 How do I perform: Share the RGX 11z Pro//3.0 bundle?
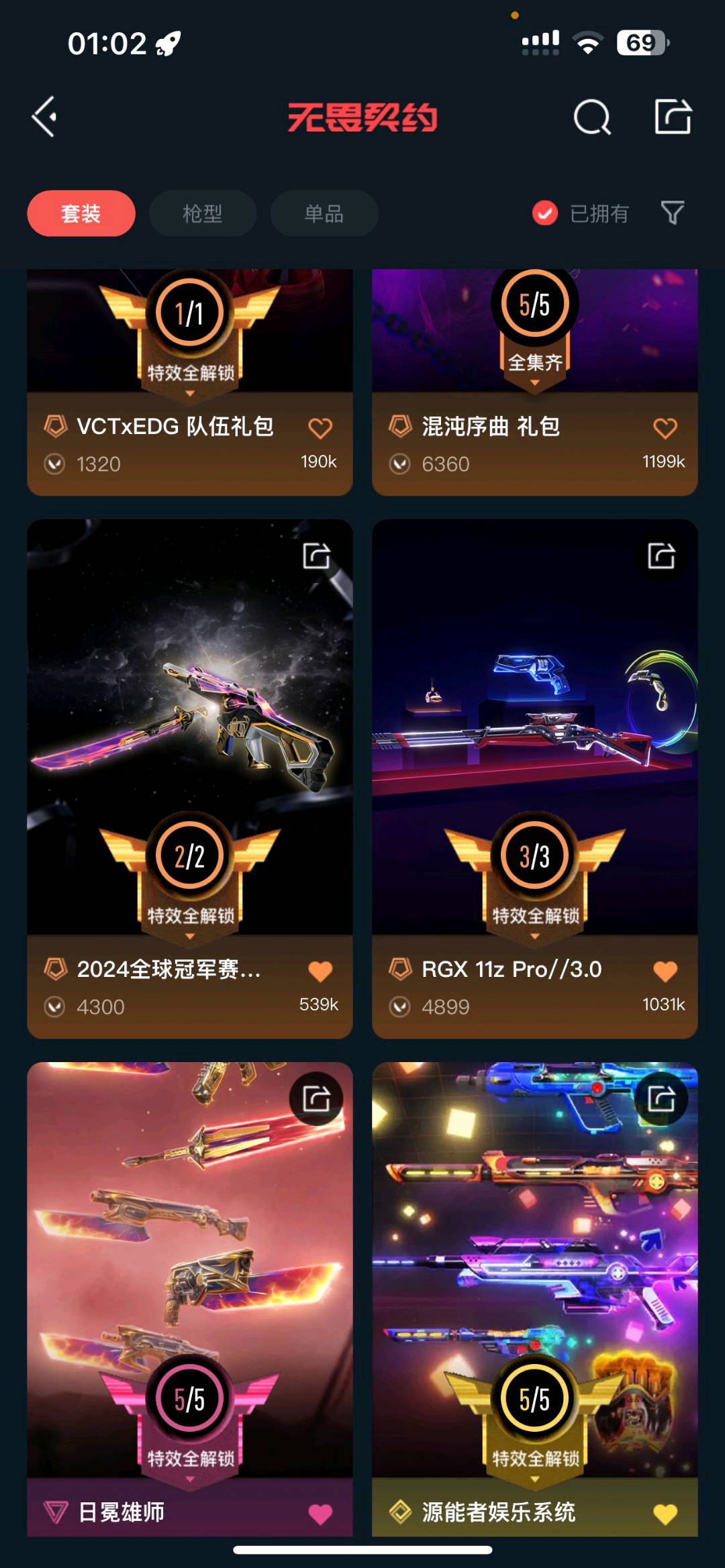click(x=661, y=556)
